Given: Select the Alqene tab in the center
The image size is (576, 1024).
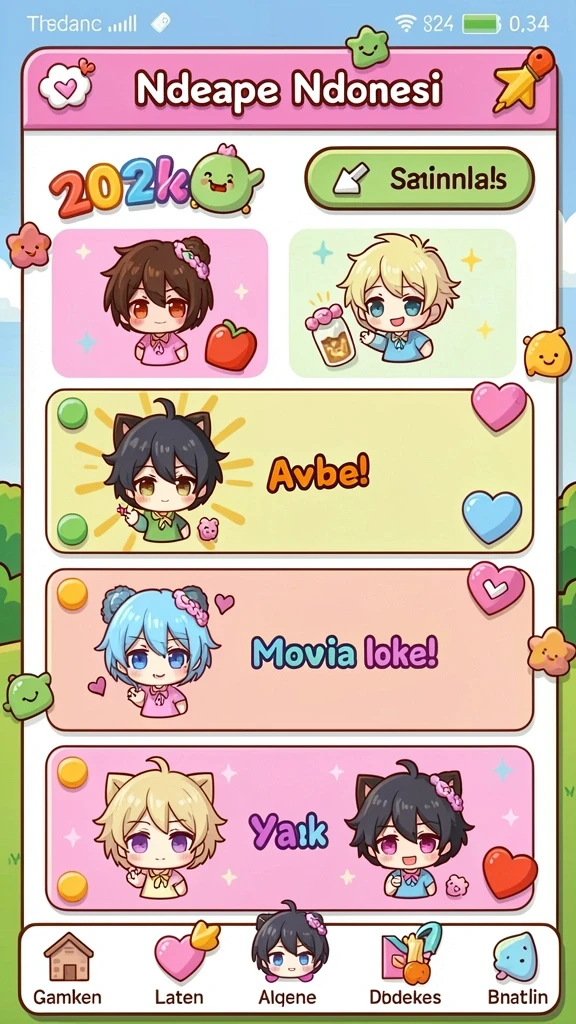Looking at the screenshot, I should (x=287, y=960).
